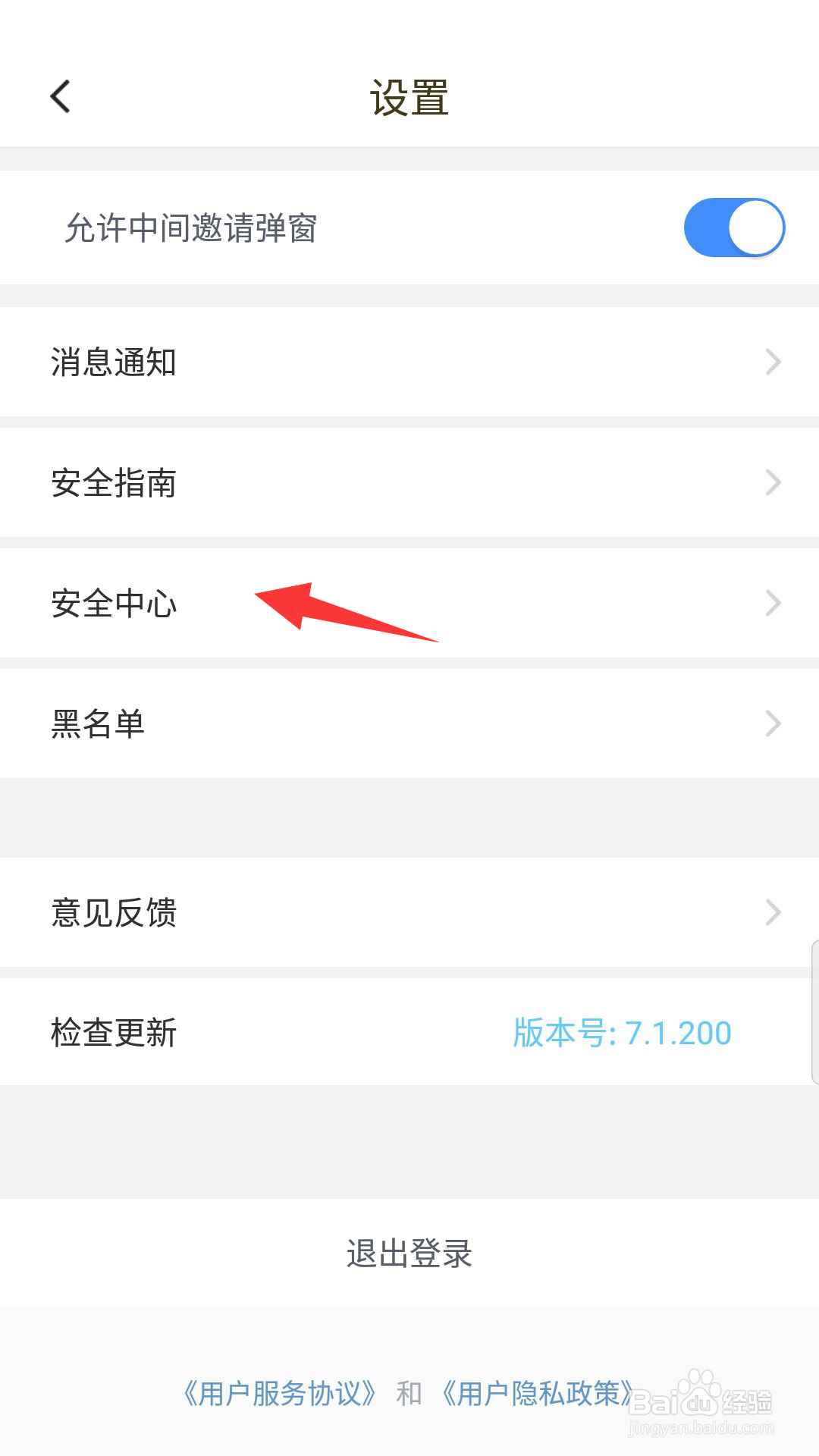Expand 意见反馈 with its arrow
The width and height of the screenshot is (819, 1456).
click(772, 912)
